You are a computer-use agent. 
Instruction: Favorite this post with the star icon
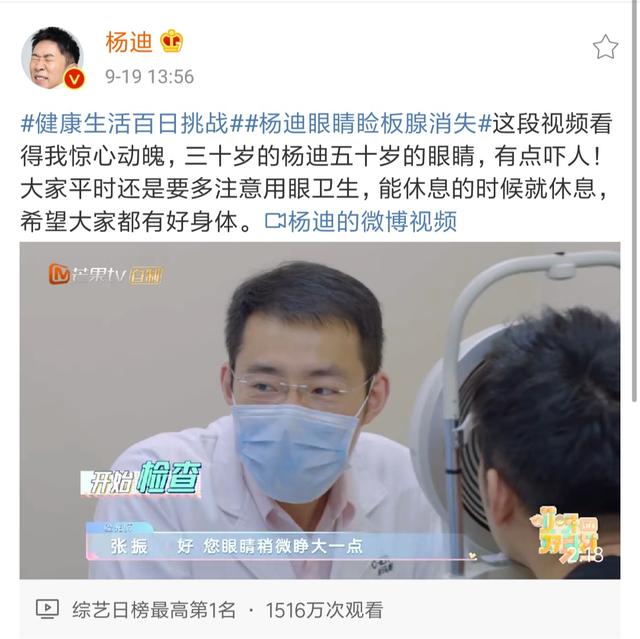point(605,47)
